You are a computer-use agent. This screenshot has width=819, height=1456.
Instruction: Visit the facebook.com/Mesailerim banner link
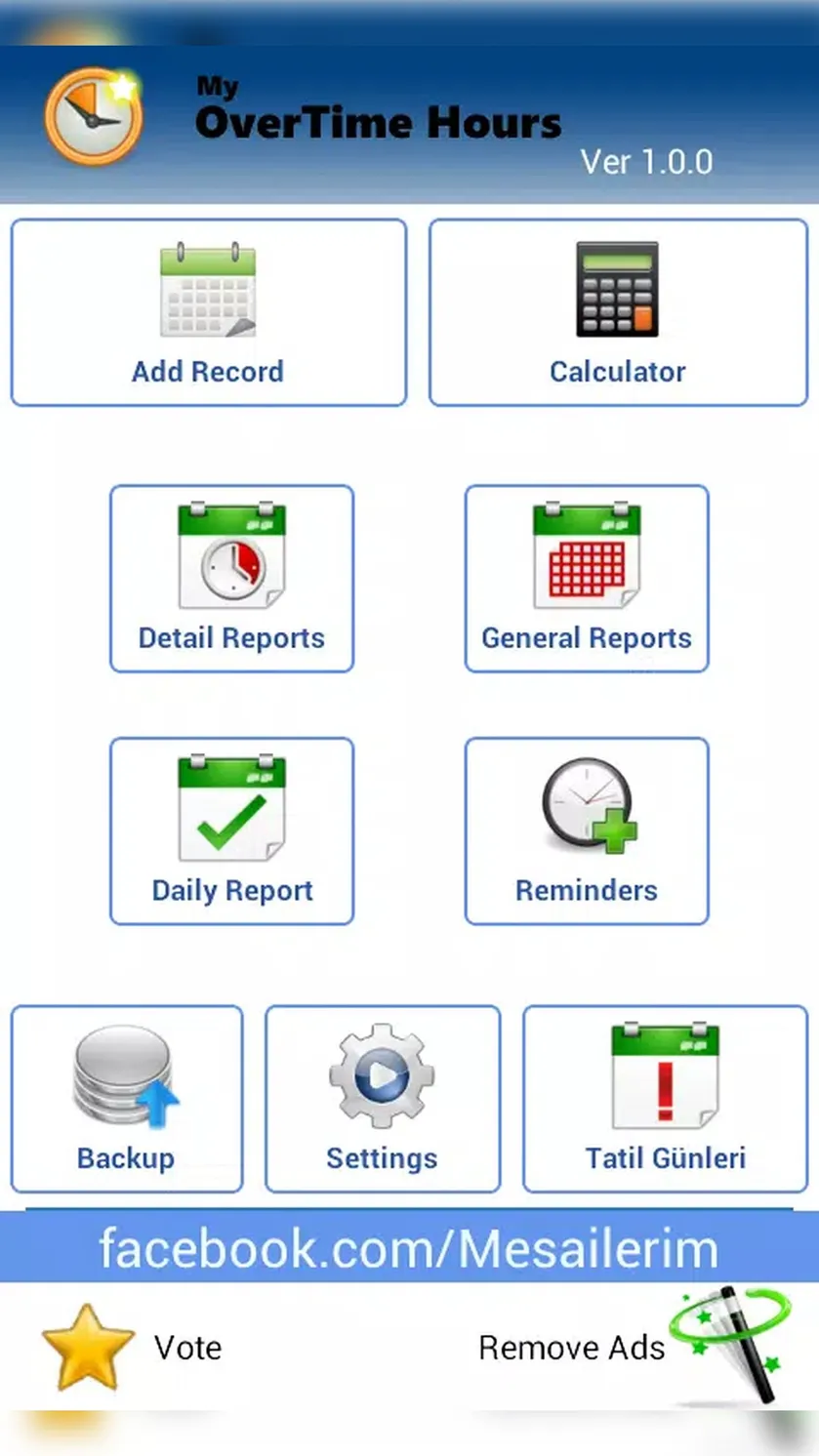pyautogui.click(x=409, y=1247)
